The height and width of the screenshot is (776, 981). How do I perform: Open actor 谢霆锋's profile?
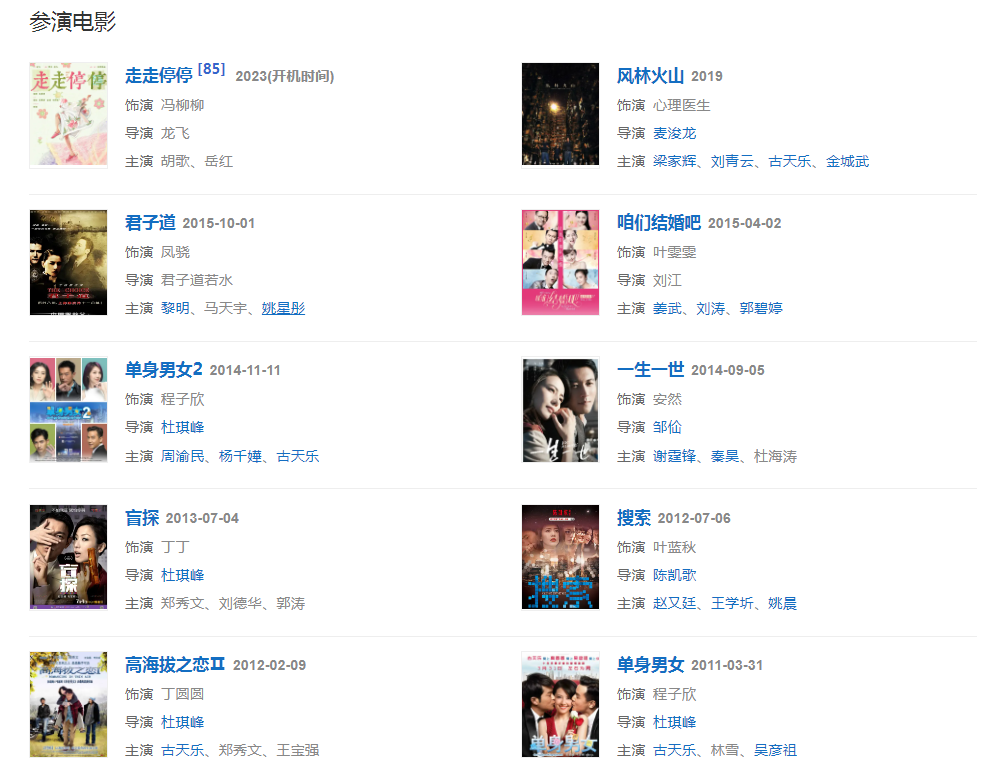coord(674,456)
